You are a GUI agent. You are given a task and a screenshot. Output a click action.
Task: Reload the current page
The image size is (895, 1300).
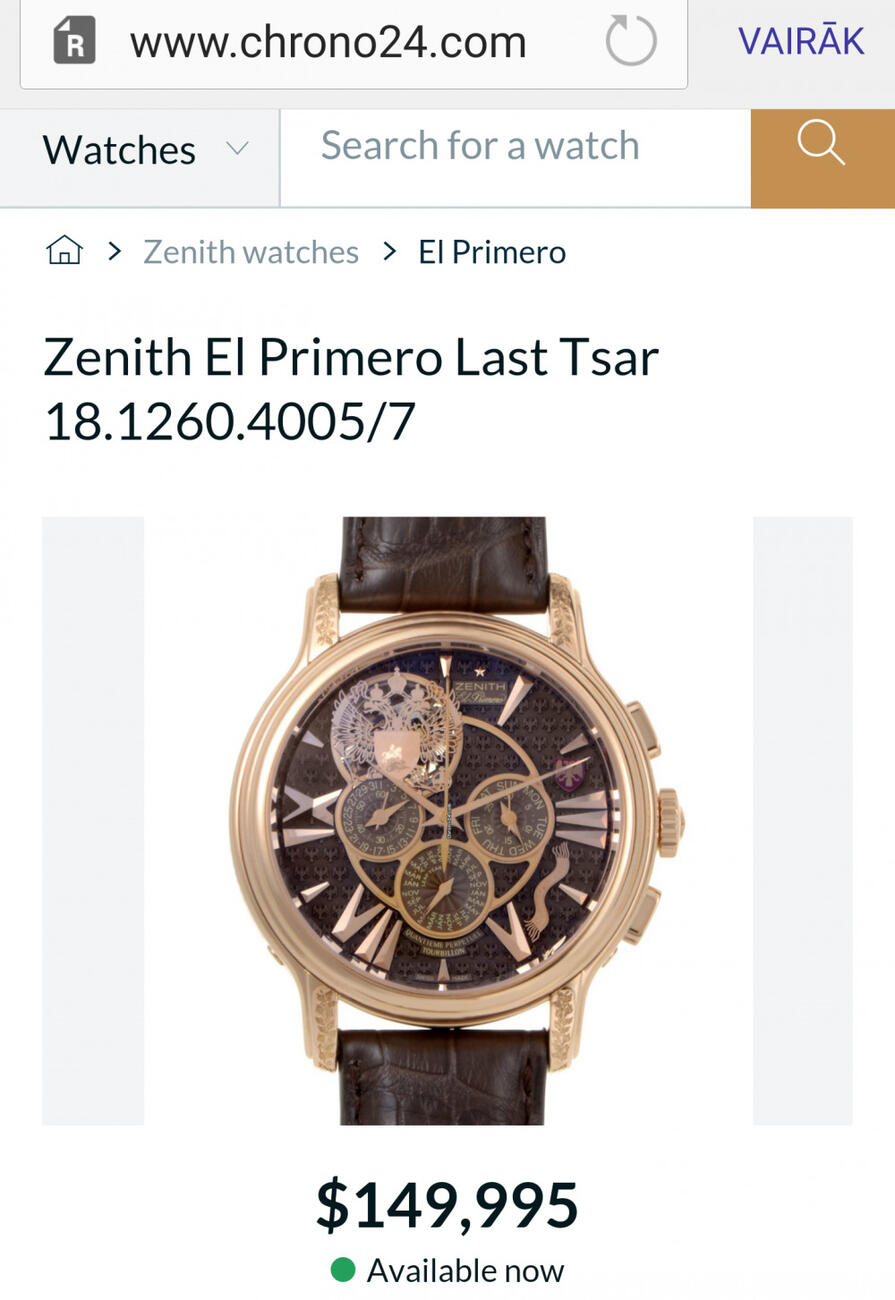click(x=631, y=42)
